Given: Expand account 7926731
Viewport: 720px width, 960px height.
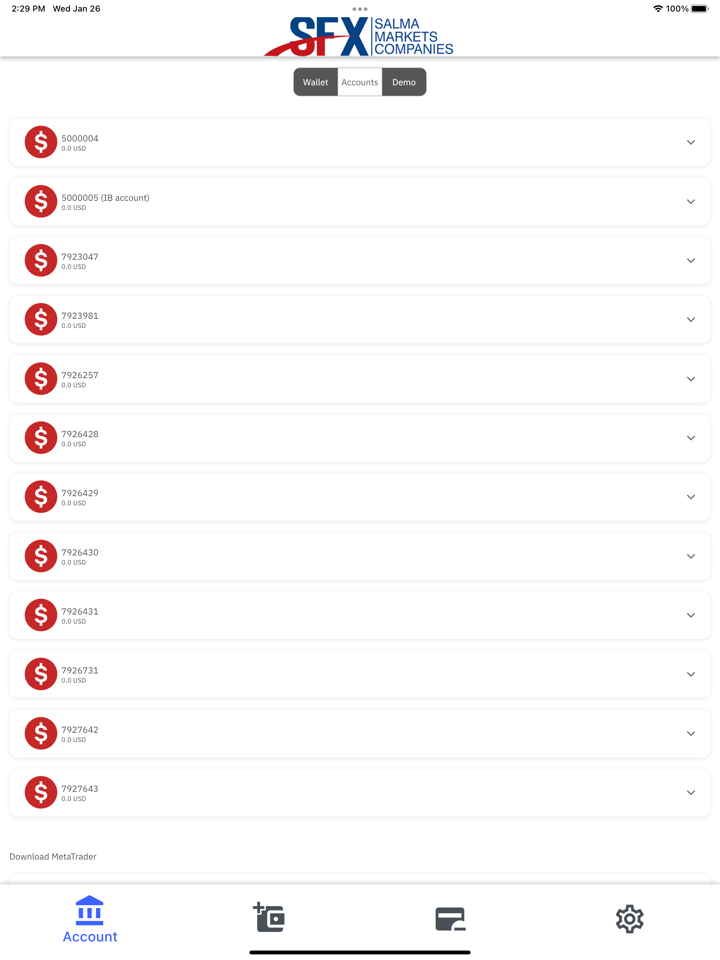Looking at the screenshot, I should [x=690, y=674].
